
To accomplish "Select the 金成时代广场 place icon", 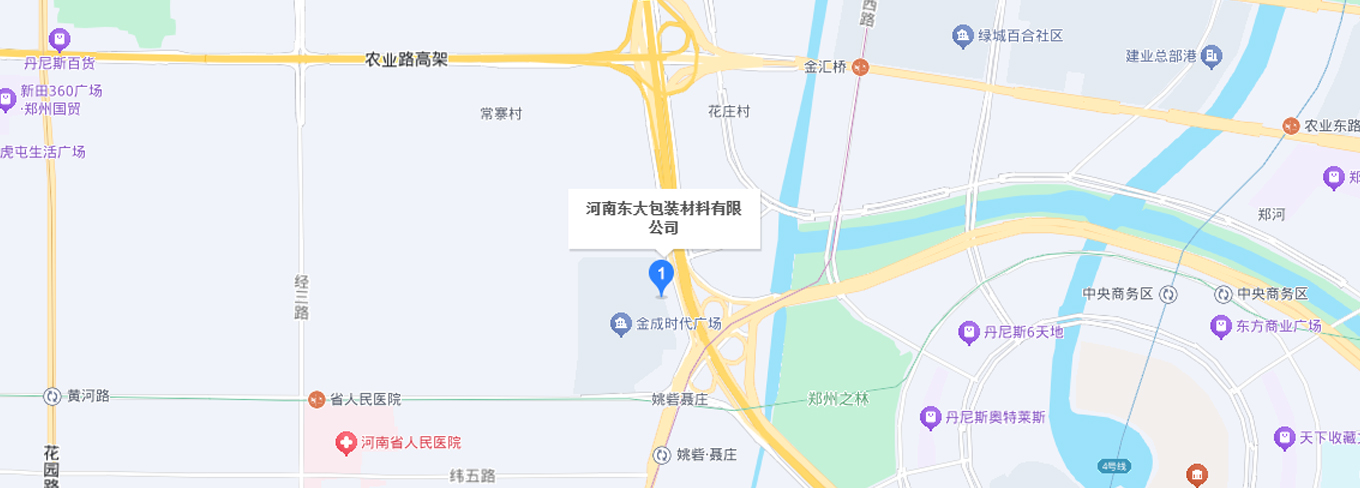I will (x=621, y=323).
